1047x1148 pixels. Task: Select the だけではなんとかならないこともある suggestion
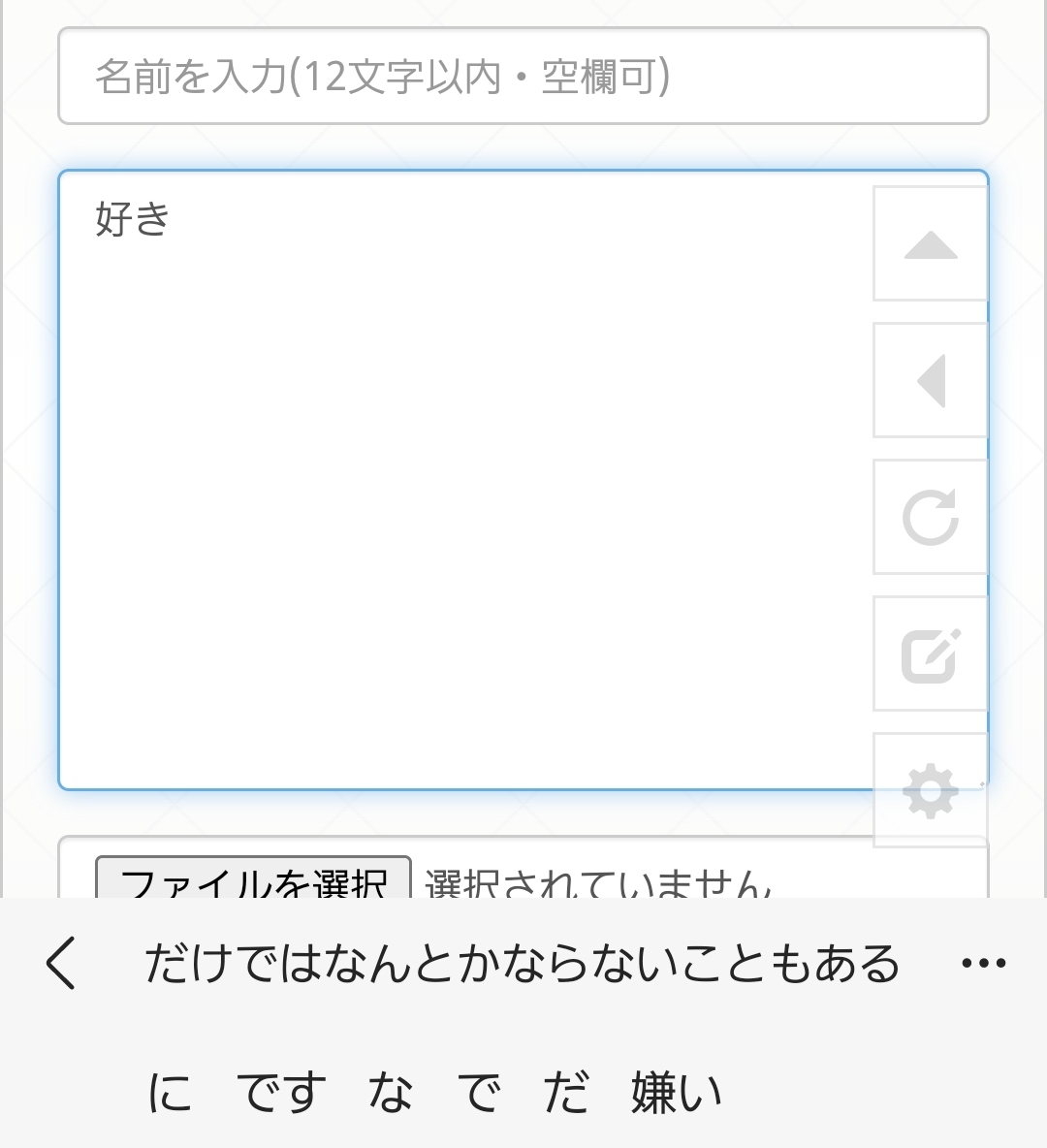point(523,964)
